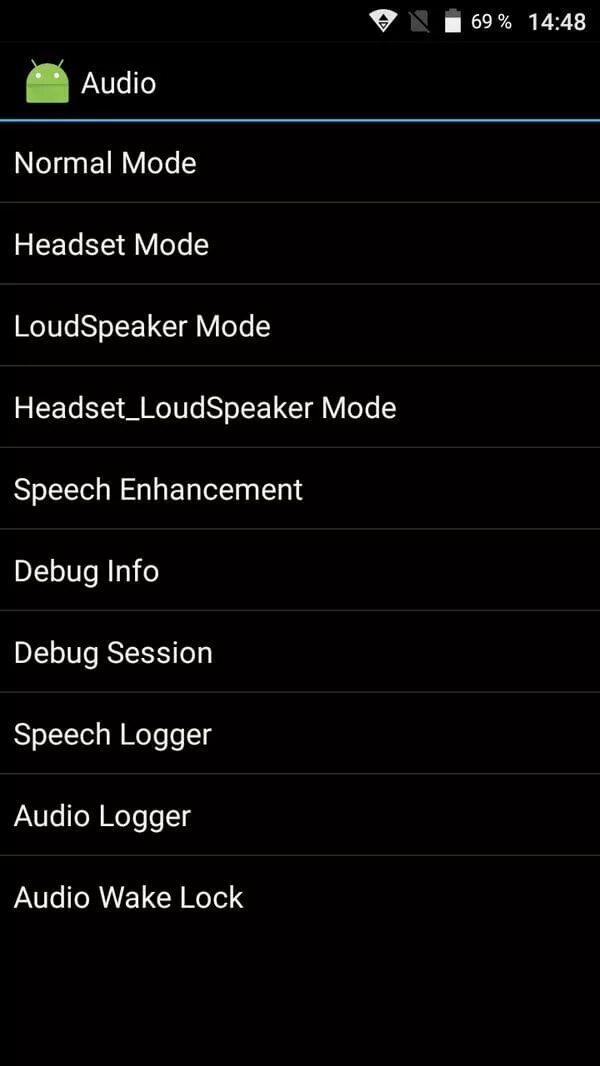Select Headset Mode
600x1066 pixels.
coord(300,243)
